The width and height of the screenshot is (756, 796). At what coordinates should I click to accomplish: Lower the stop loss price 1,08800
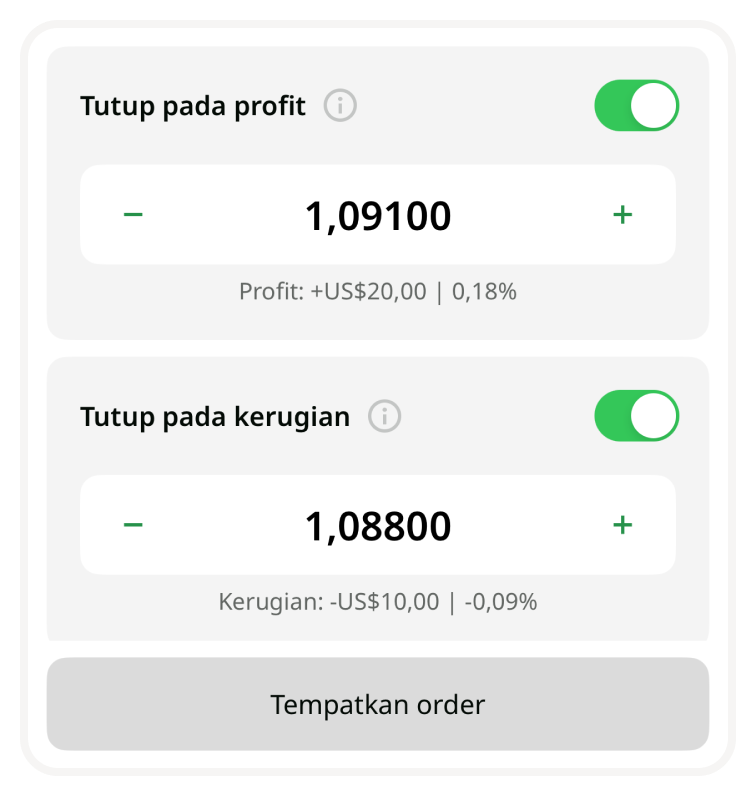[133, 525]
